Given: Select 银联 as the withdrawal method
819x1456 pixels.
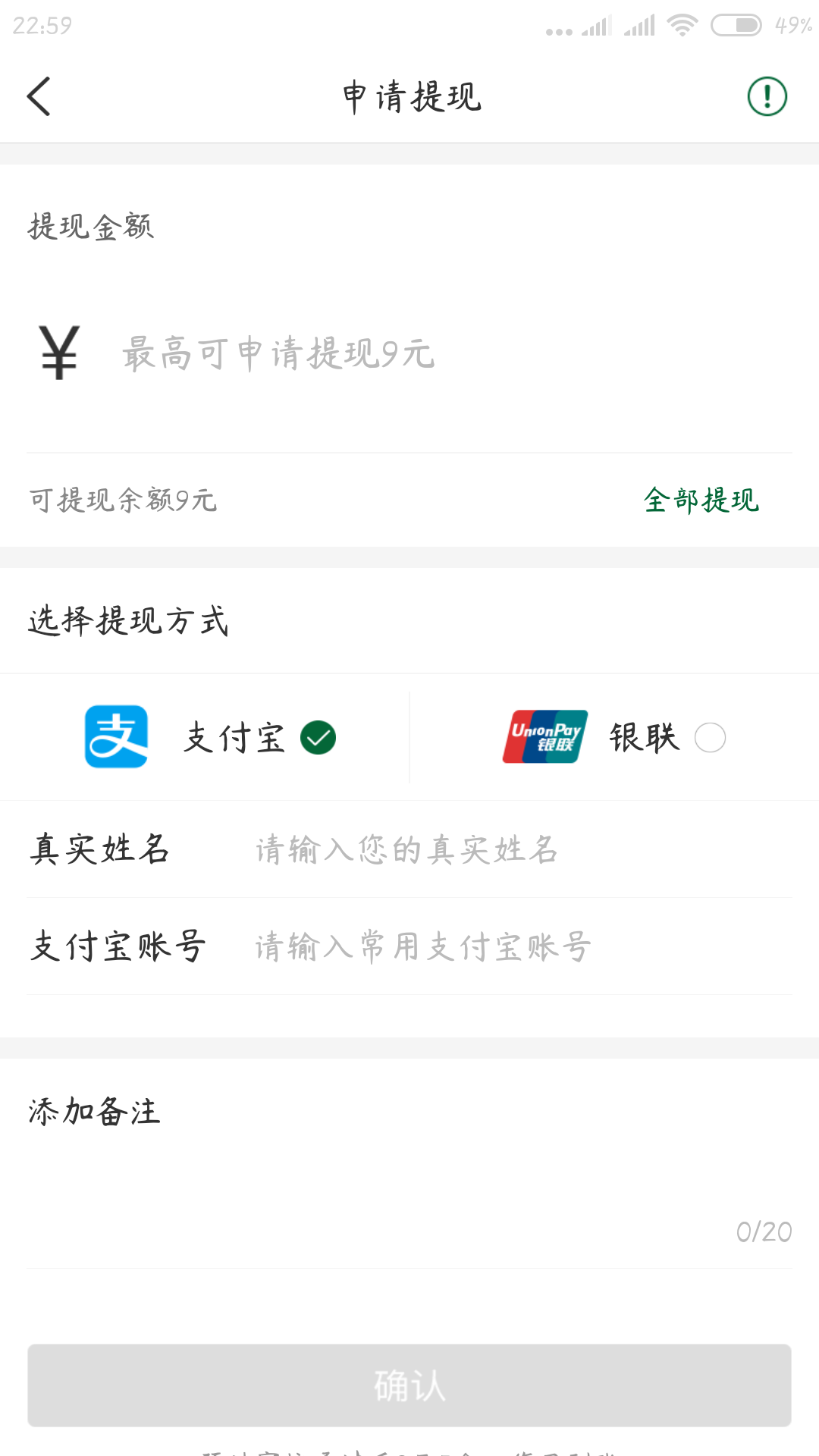Looking at the screenshot, I should click(614, 737).
